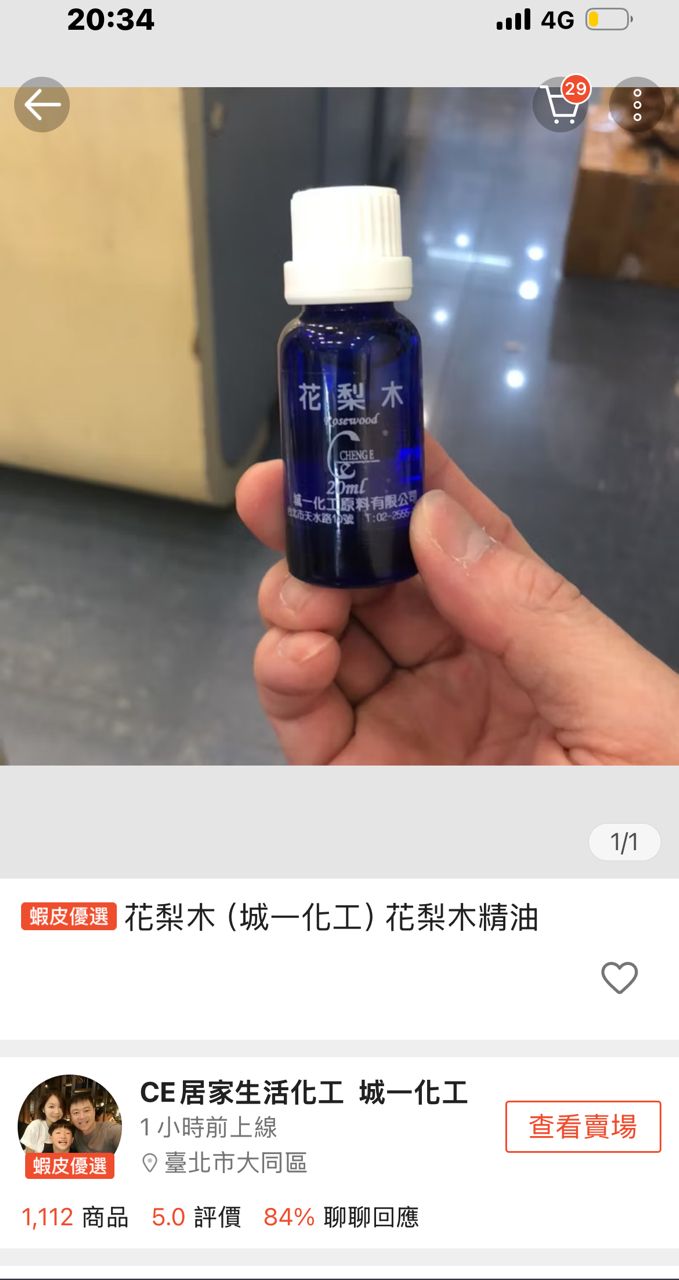Open the three-dot overflow menu

point(637,105)
